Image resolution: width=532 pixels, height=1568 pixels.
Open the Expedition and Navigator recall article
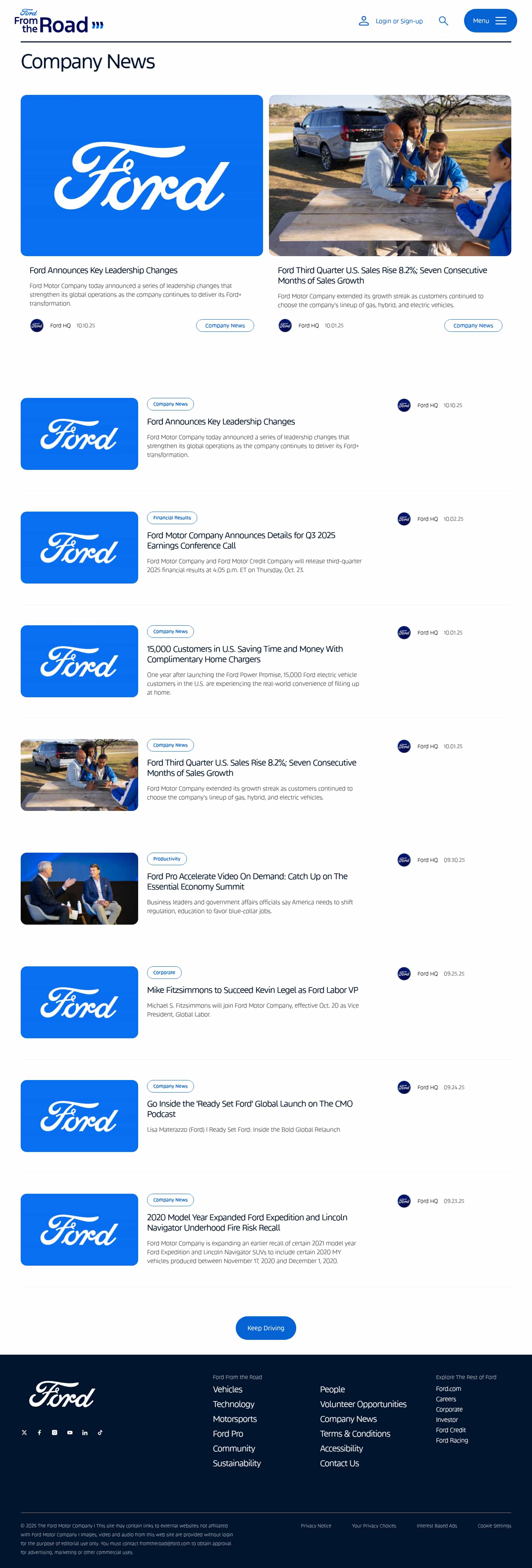point(247,1222)
